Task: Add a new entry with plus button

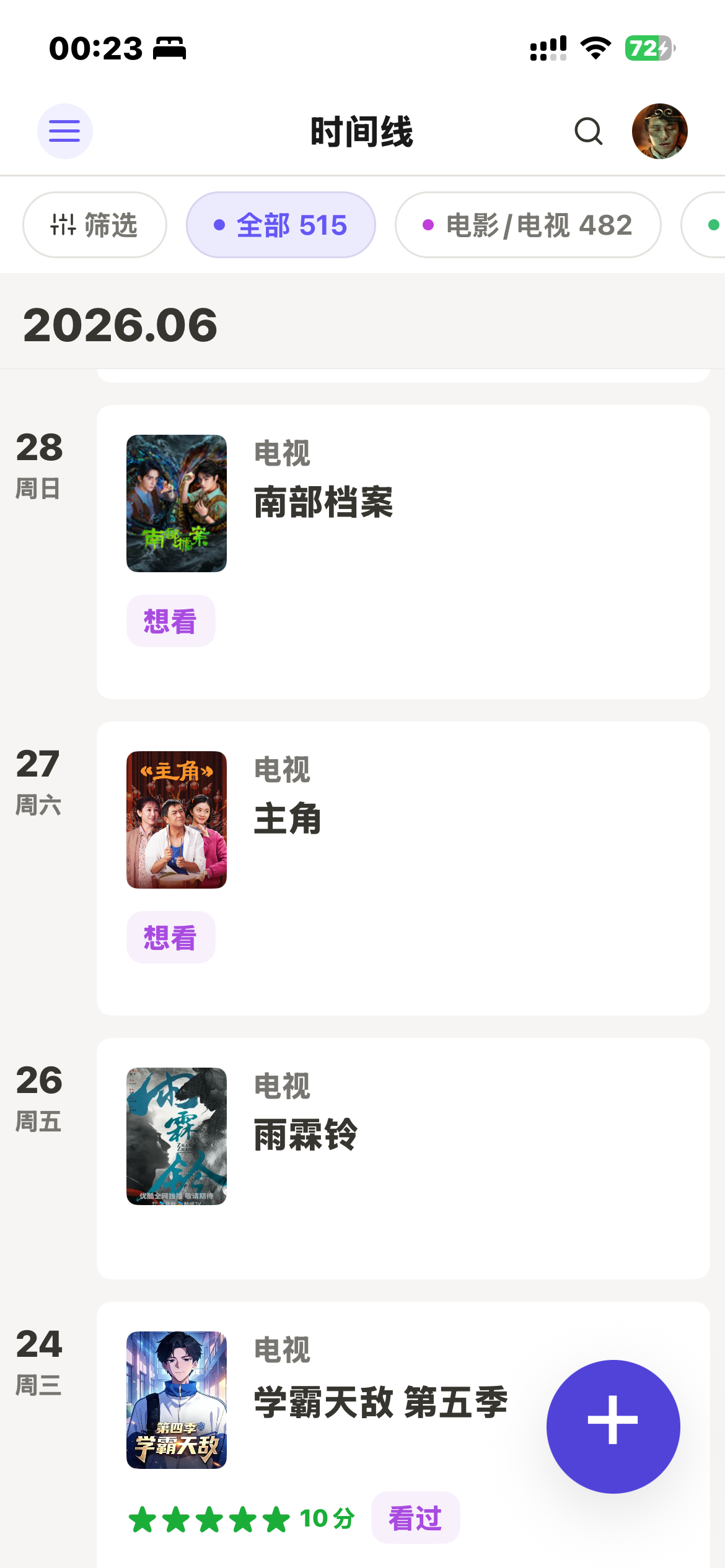Action: click(x=613, y=1426)
